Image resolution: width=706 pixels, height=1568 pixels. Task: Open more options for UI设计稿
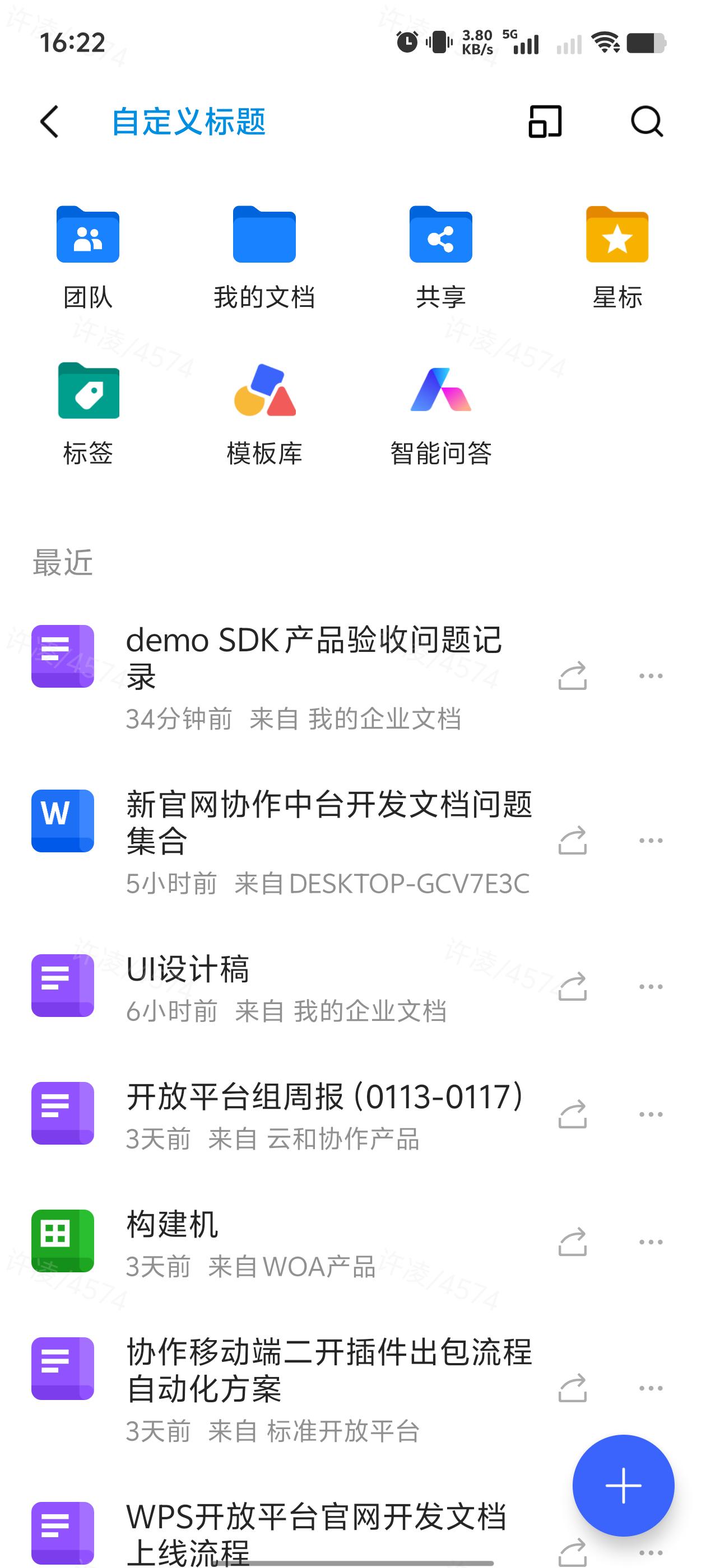pos(651,987)
